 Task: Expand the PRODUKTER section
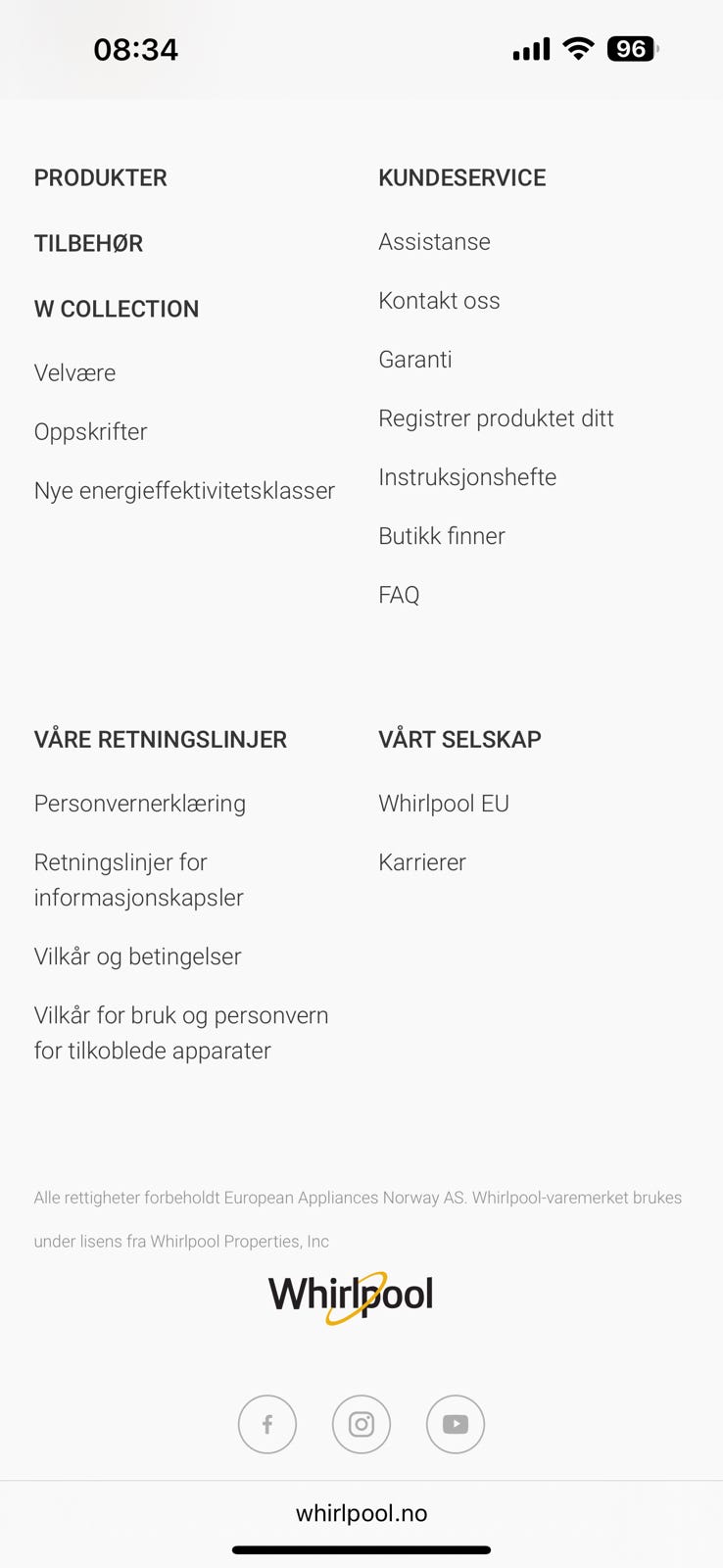100,177
